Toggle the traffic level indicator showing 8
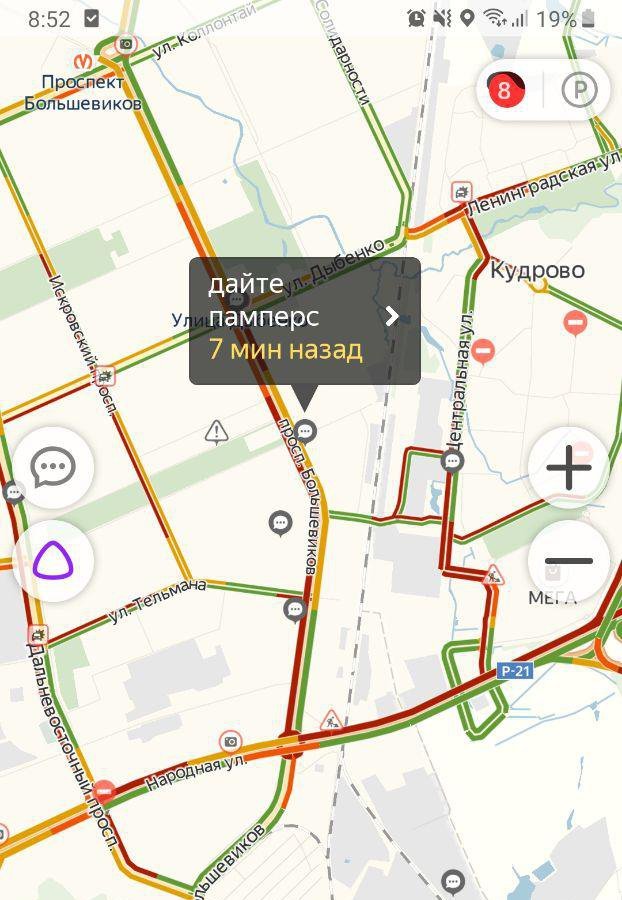622x900 pixels. click(505, 91)
